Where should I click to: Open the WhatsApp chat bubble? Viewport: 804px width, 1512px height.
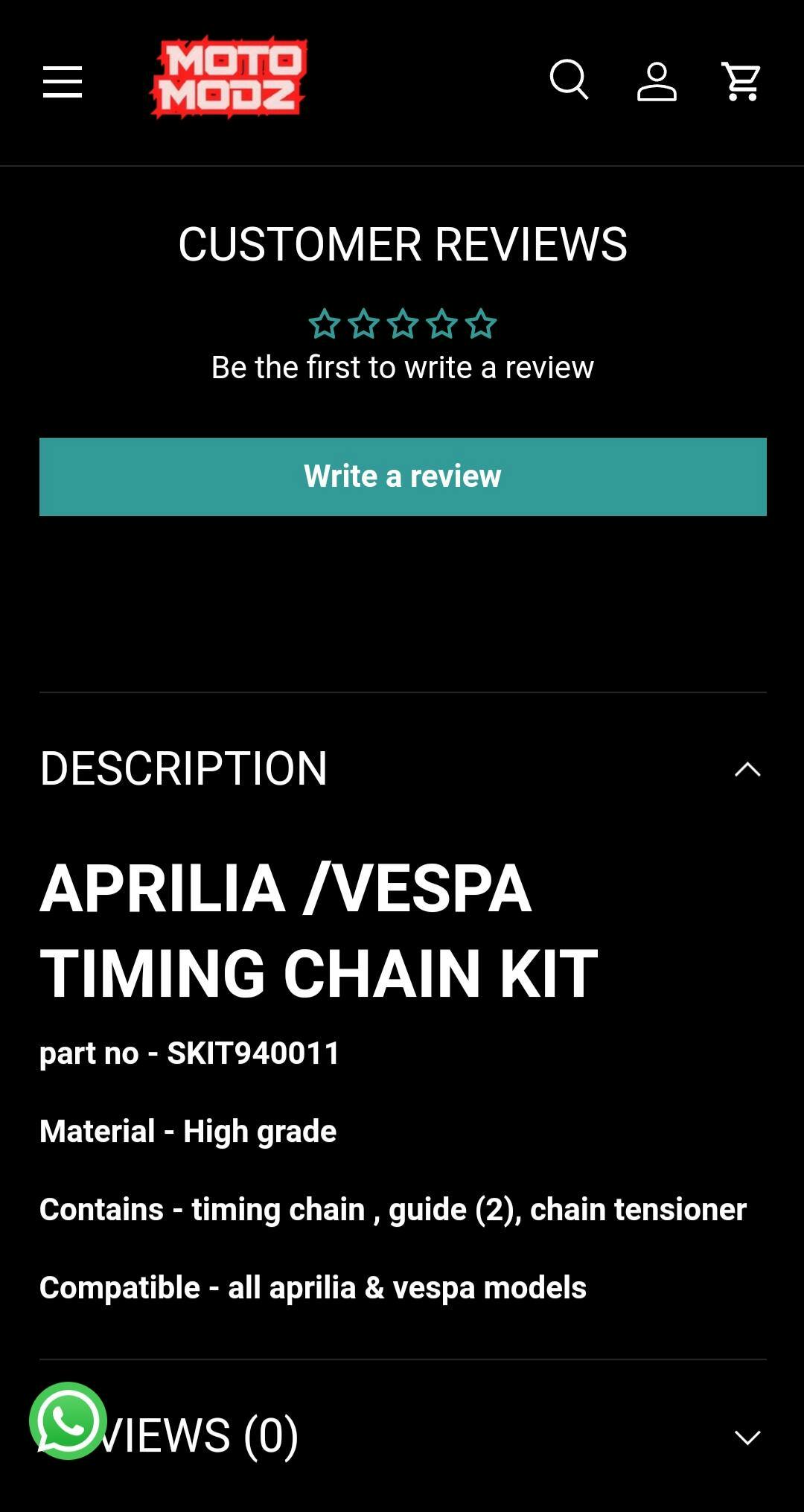68,1420
